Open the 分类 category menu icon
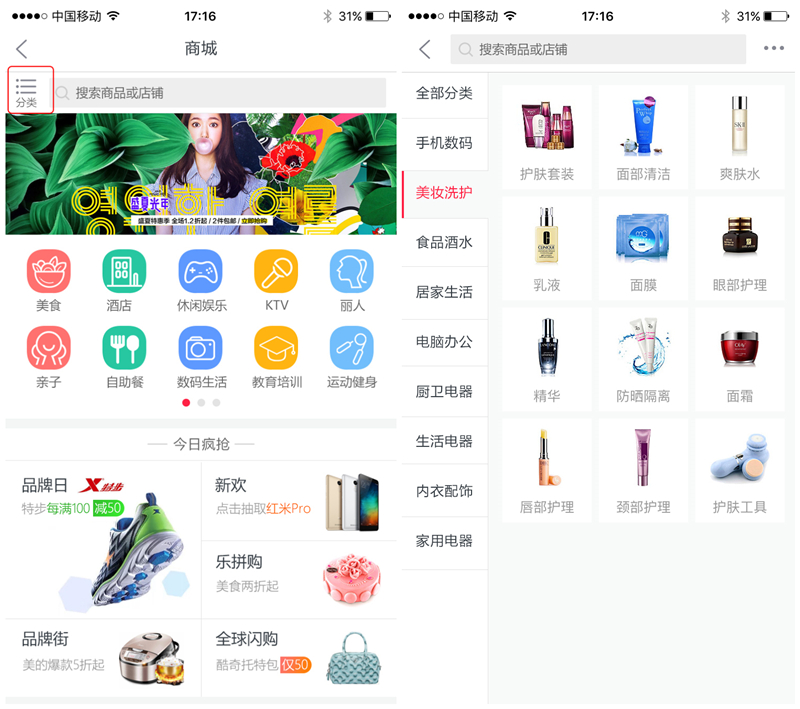The width and height of the screenshot is (800, 709). point(27,91)
